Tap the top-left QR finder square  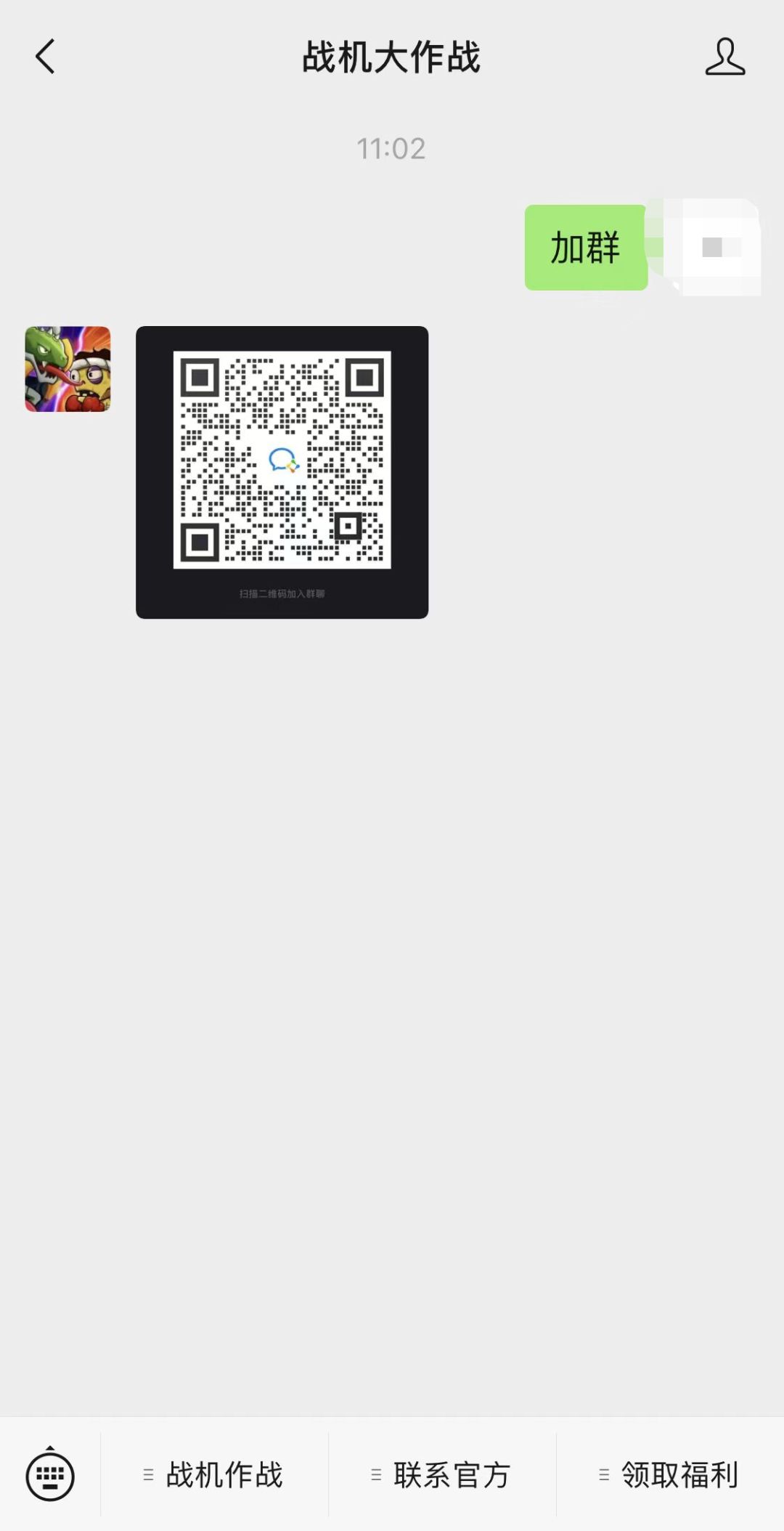pos(200,376)
